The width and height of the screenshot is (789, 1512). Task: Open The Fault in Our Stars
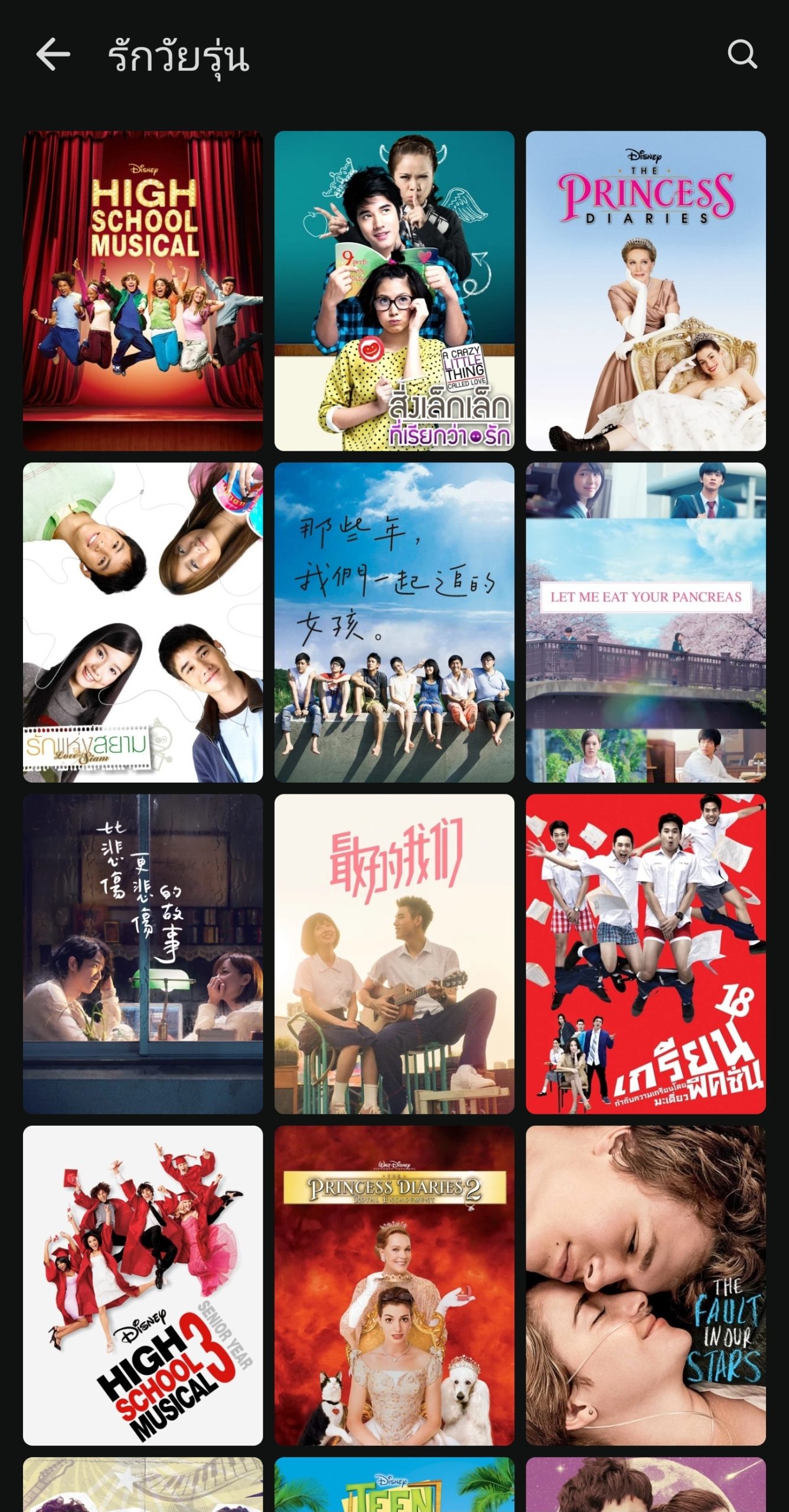pyautogui.click(x=645, y=1285)
